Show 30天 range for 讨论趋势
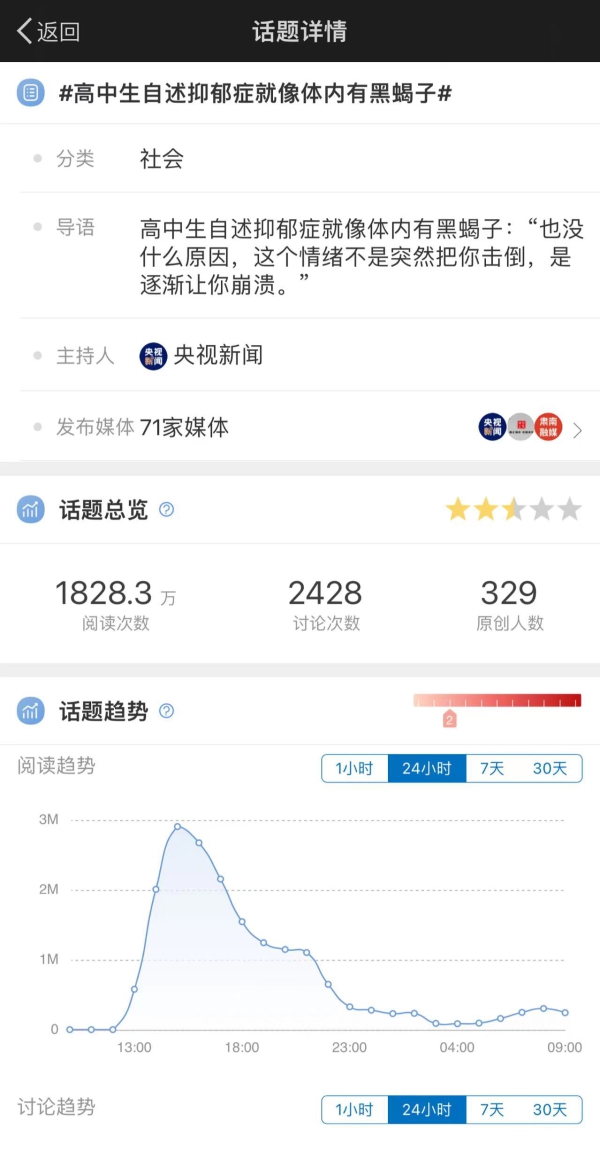Screen dimensions: 600x1153 [x=550, y=1109]
